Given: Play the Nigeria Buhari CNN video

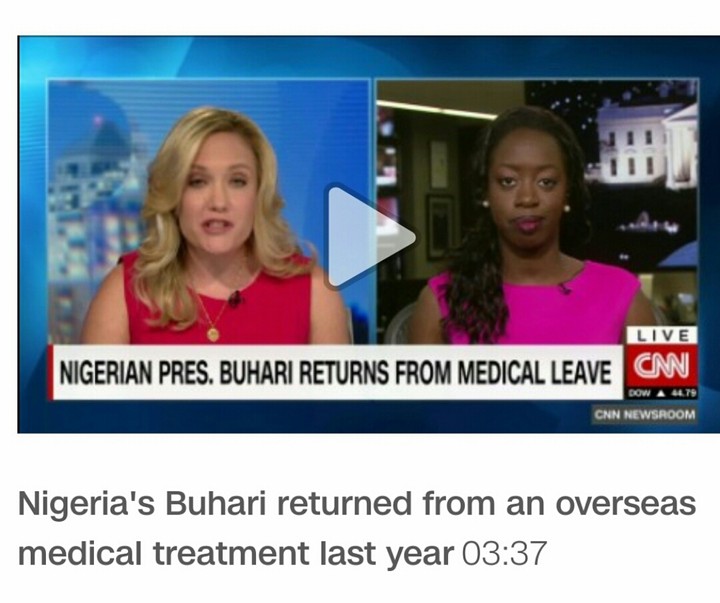Looking at the screenshot, I should pyautogui.click(x=367, y=237).
